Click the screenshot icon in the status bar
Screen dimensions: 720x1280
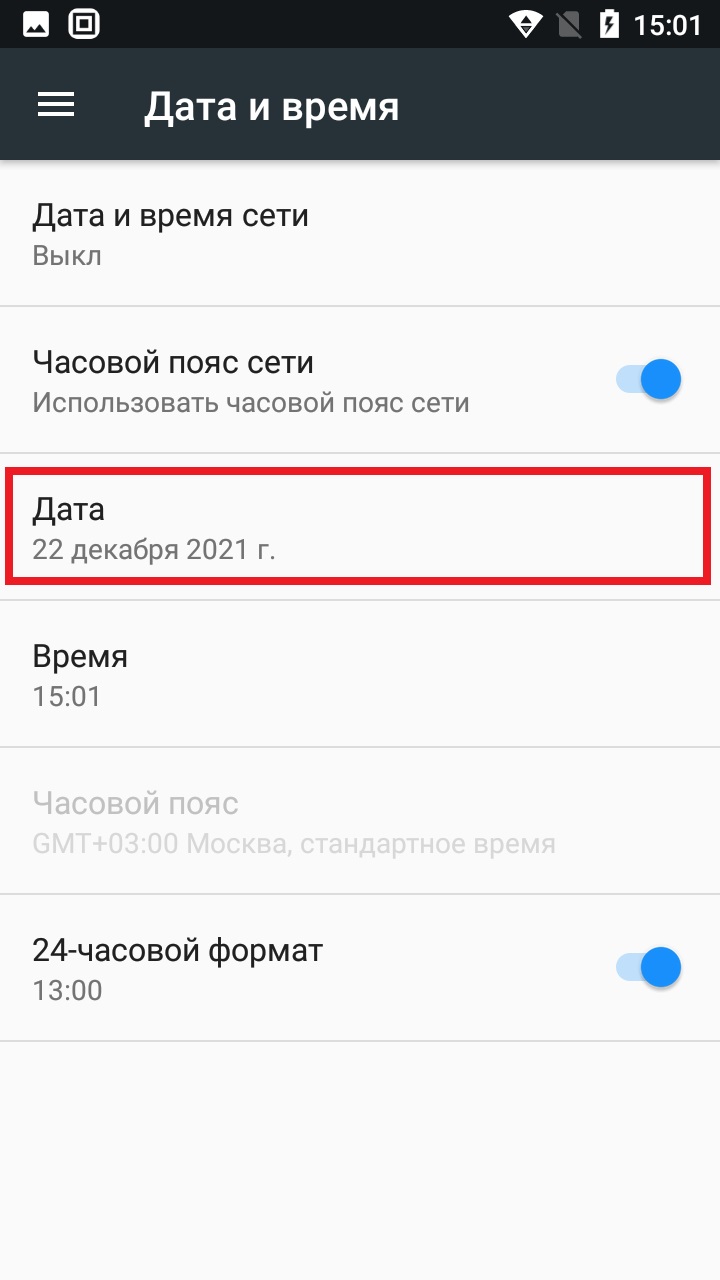tap(83, 22)
